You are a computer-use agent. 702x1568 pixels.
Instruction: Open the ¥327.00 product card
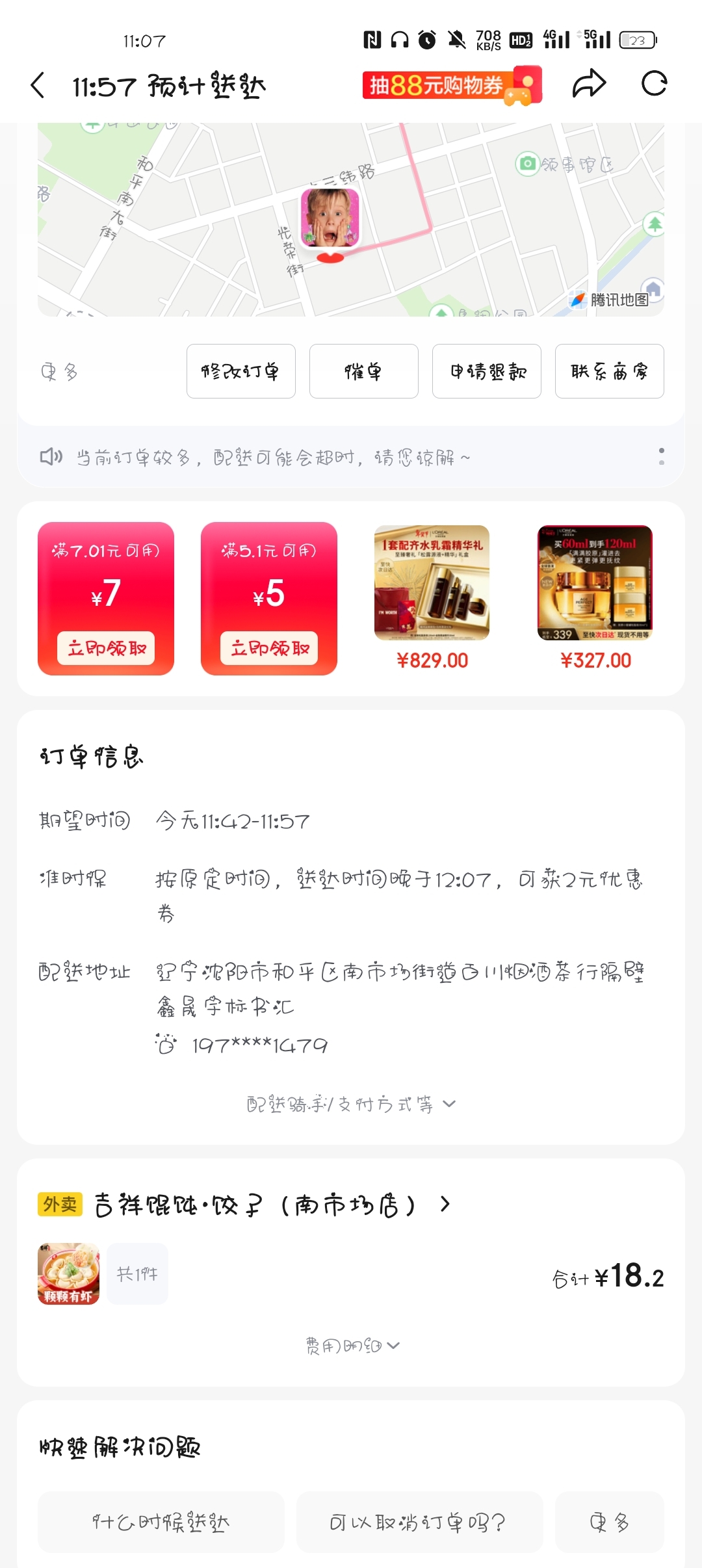(x=595, y=597)
